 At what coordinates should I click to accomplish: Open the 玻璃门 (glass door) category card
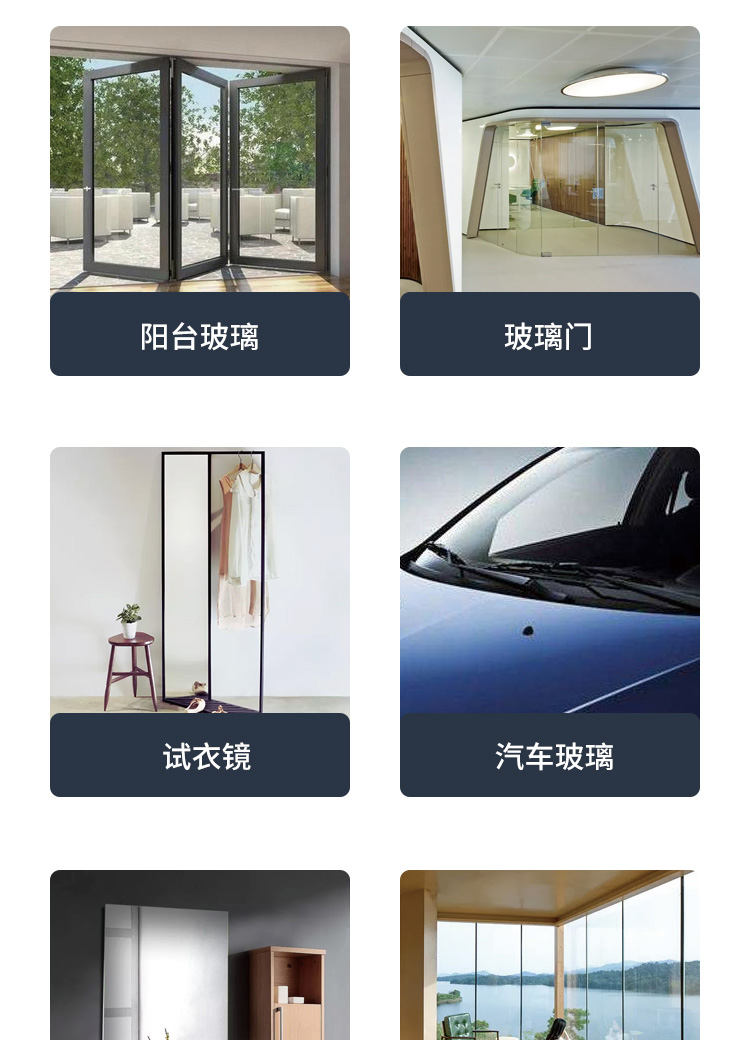point(550,200)
